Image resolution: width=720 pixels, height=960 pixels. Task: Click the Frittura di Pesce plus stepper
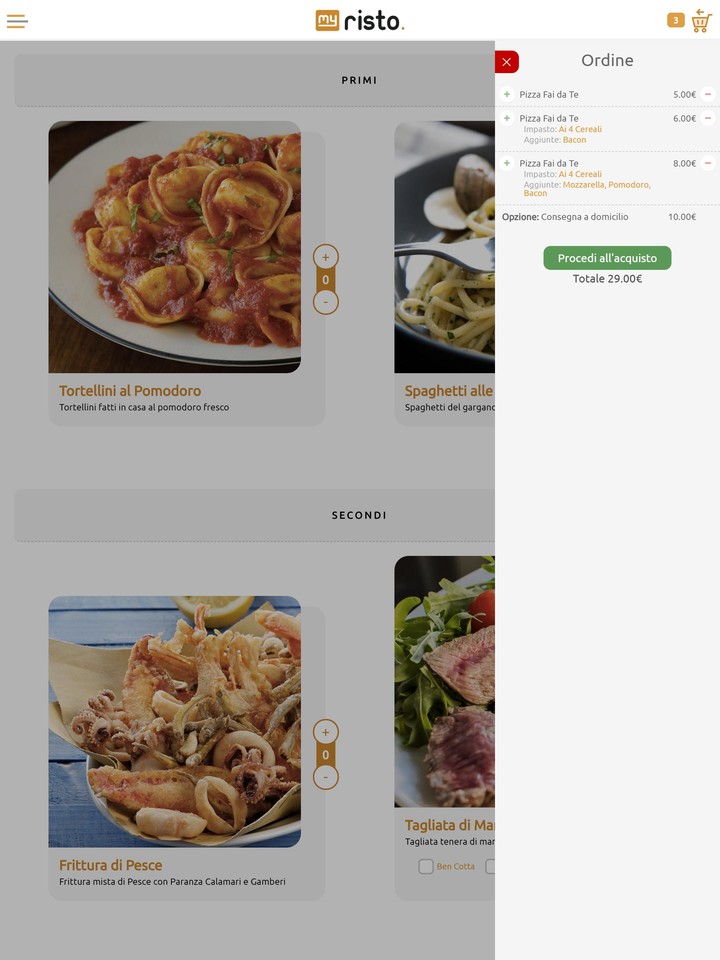click(325, 731)
